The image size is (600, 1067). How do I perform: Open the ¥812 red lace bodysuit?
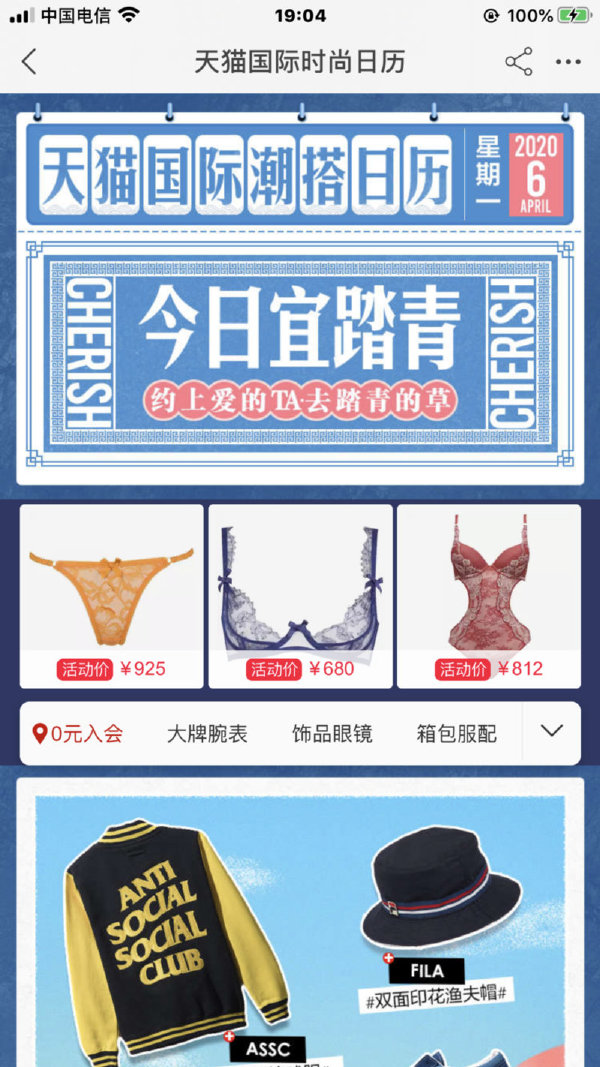coord(488,595)
